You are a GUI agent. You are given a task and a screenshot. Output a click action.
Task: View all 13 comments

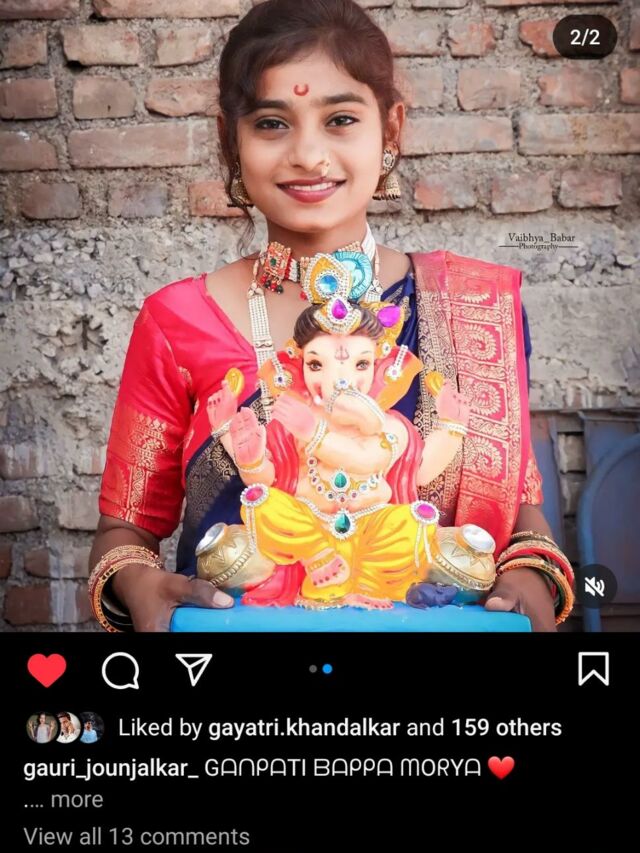(137, 836)
